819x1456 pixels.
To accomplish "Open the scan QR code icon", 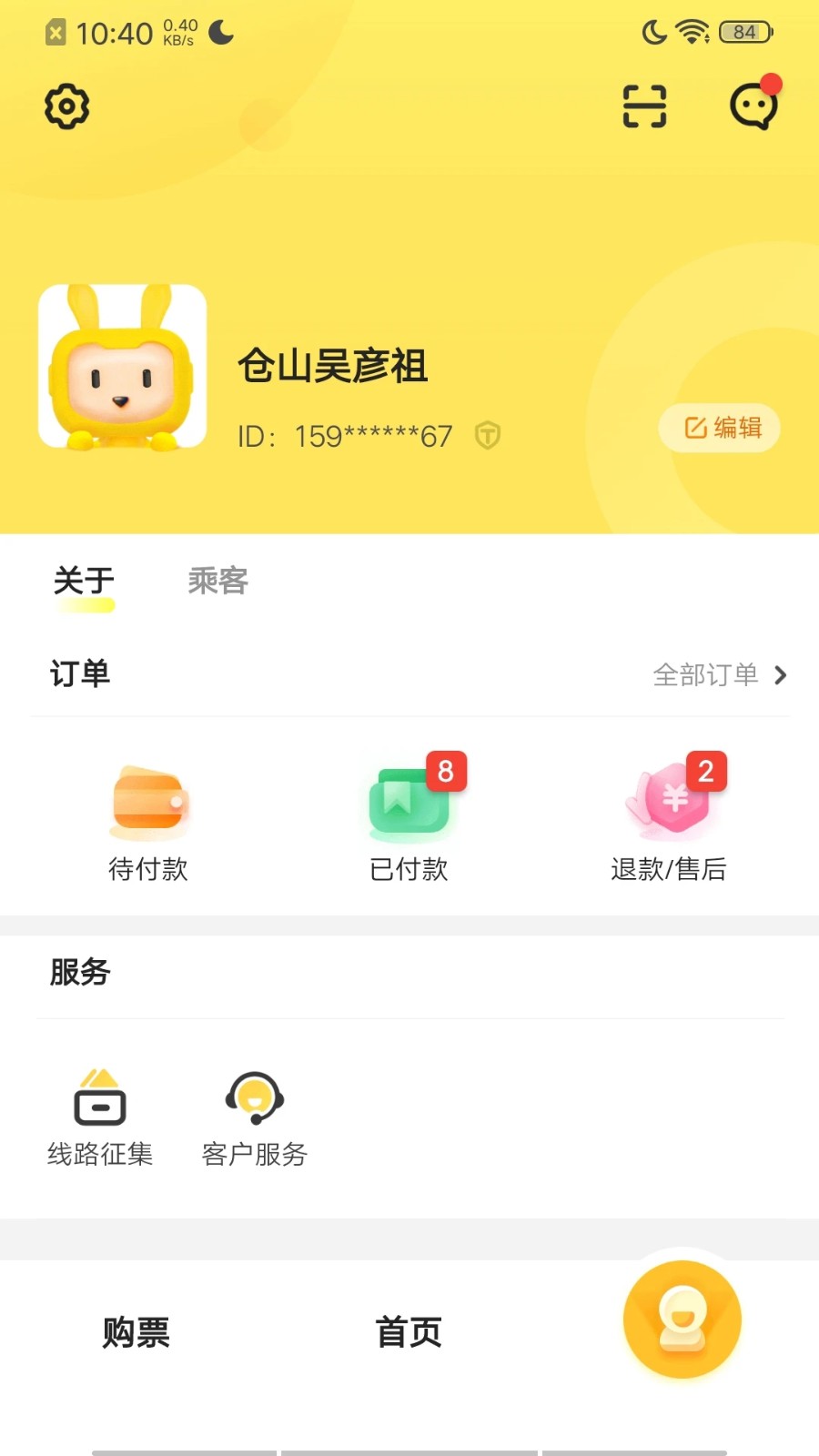I will point(643,106).
